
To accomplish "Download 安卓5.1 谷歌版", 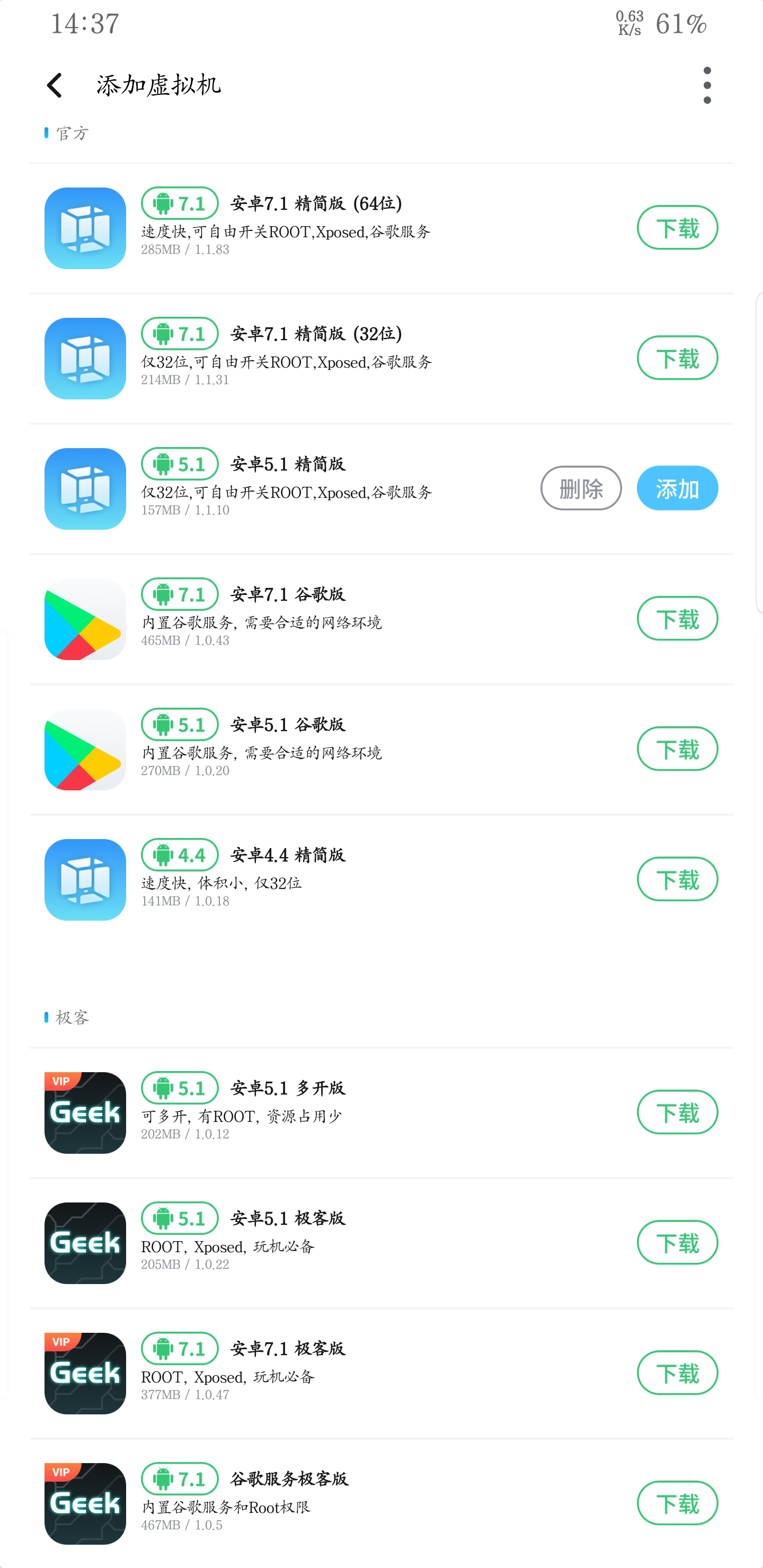I will 677,749.
